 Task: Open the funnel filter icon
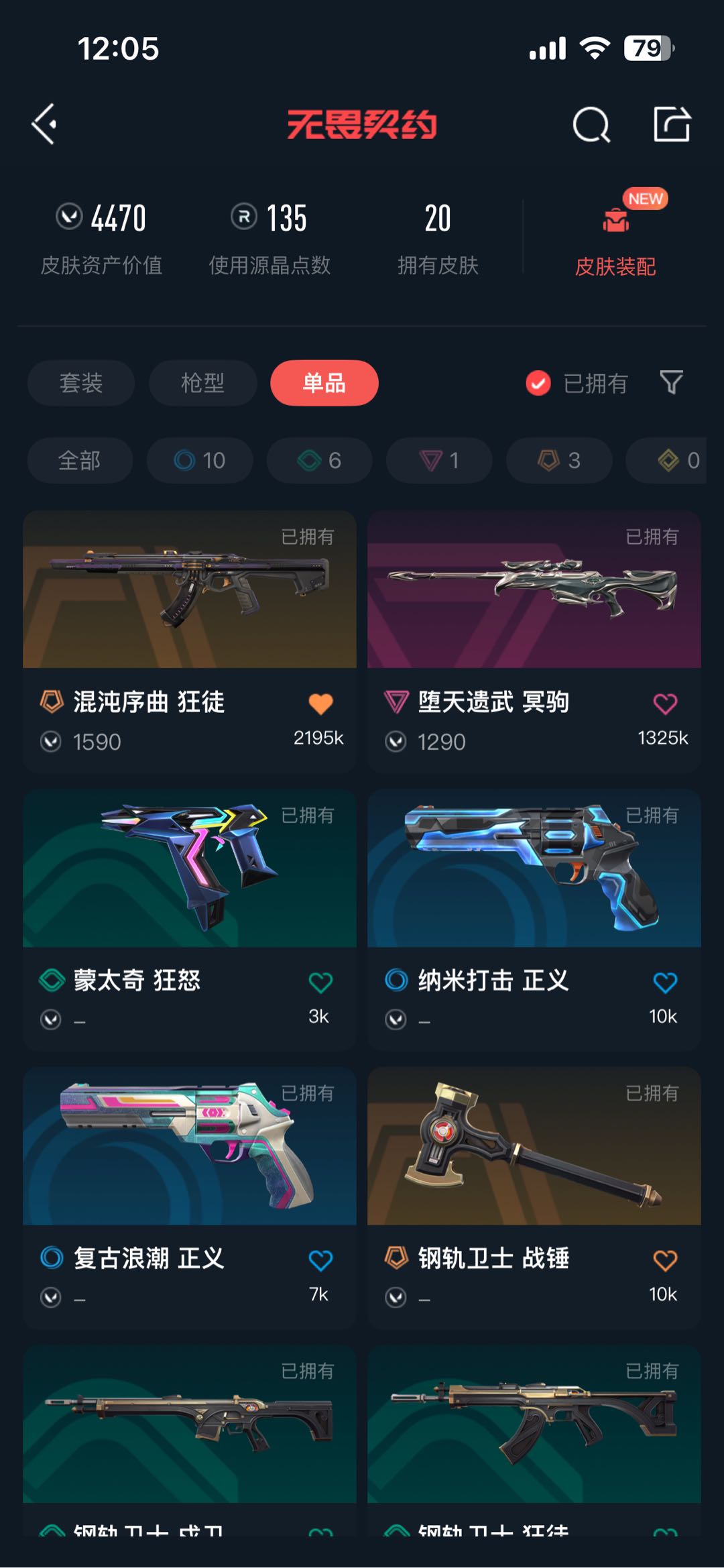(x=671, y=382)
